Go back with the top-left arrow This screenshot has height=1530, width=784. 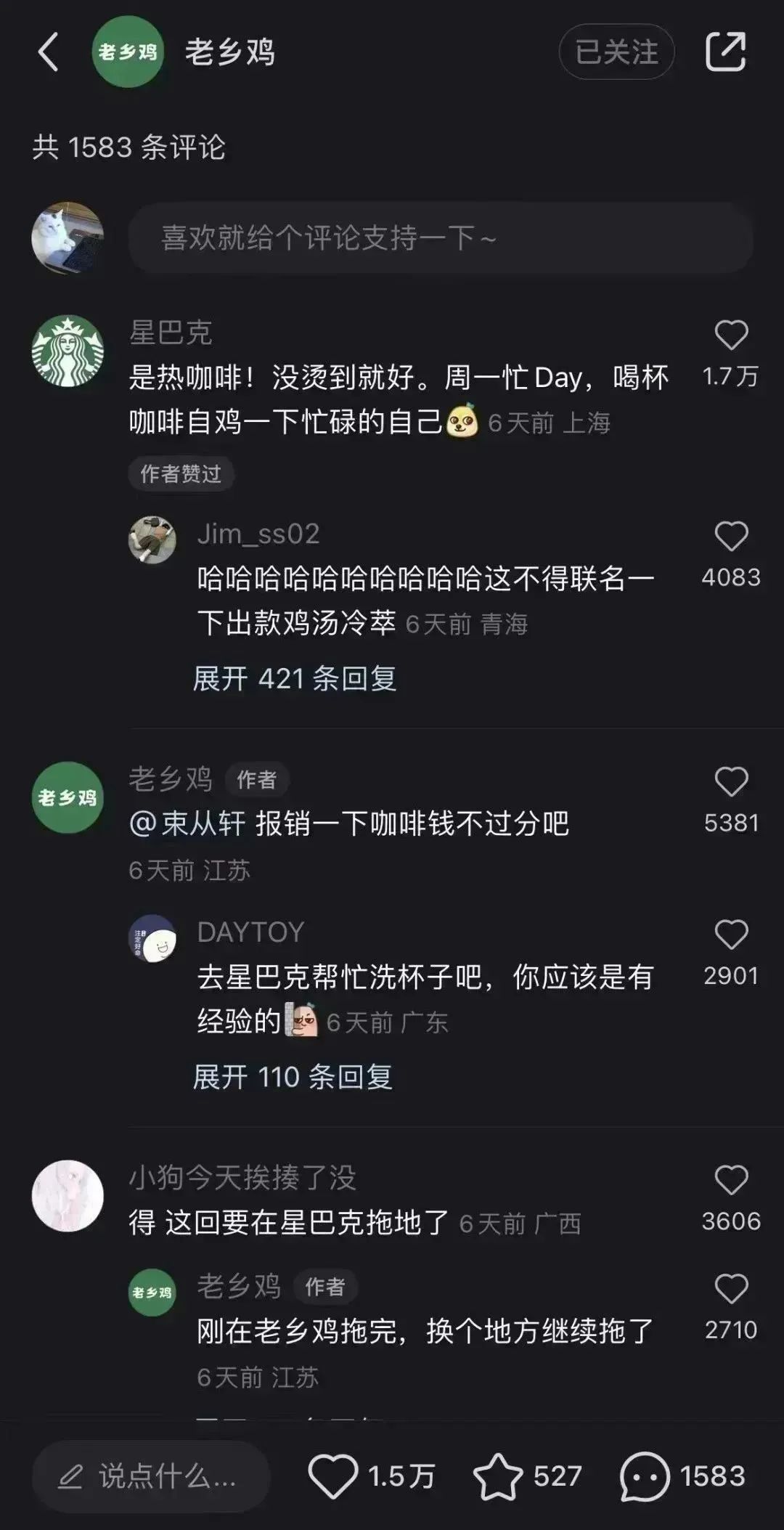point(49,52)
